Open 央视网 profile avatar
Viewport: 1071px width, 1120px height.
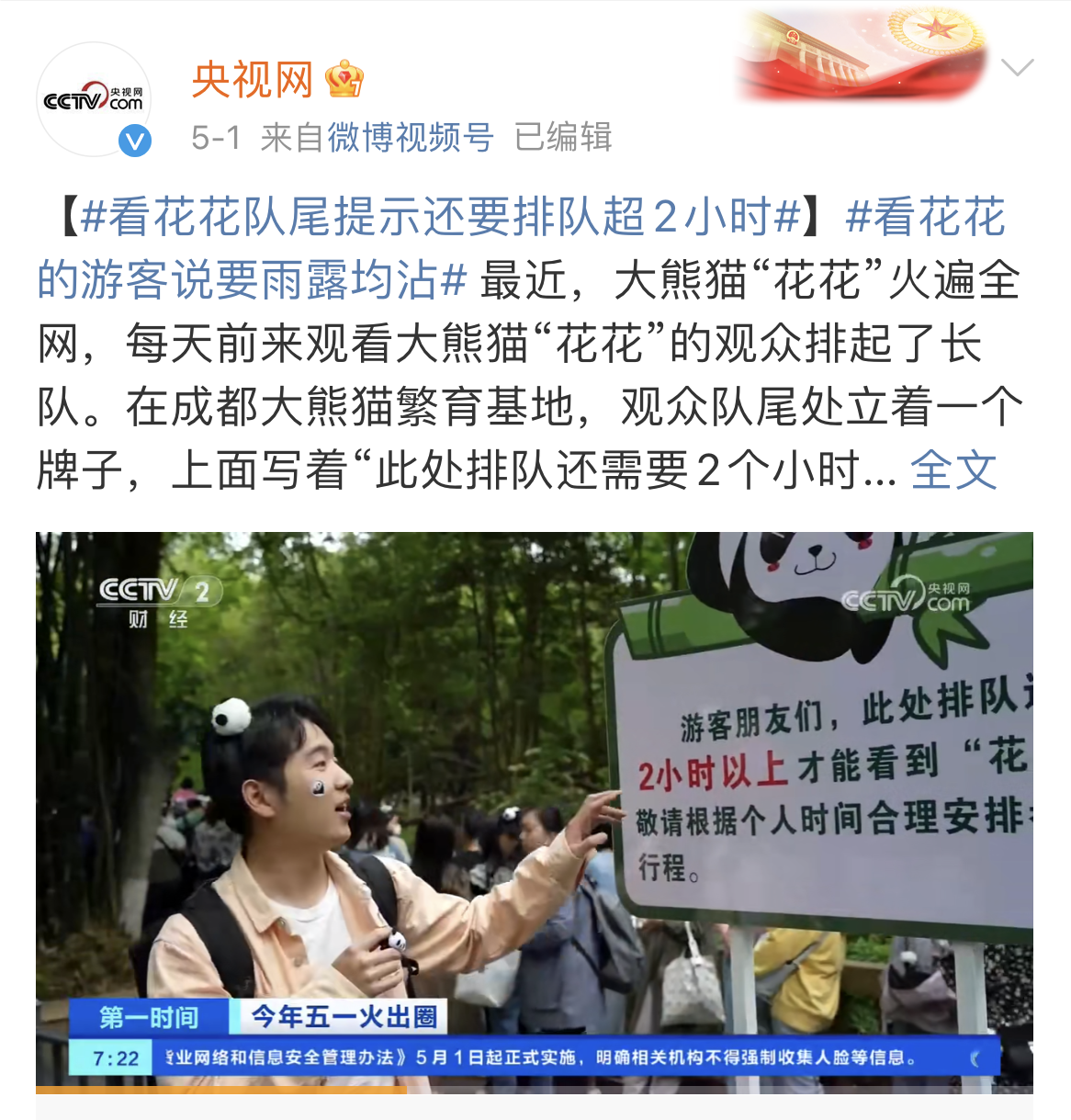pos(94,99)
